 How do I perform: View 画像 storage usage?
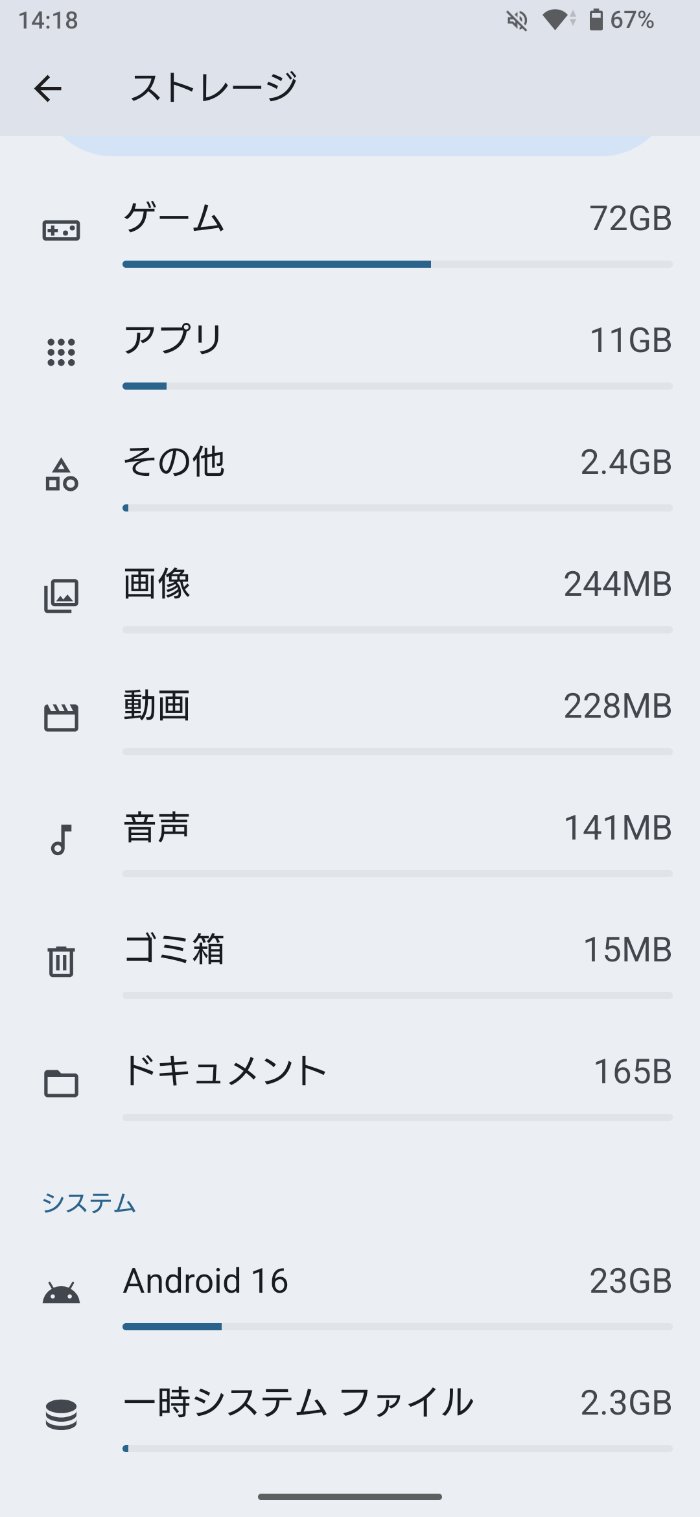(350, 596)
